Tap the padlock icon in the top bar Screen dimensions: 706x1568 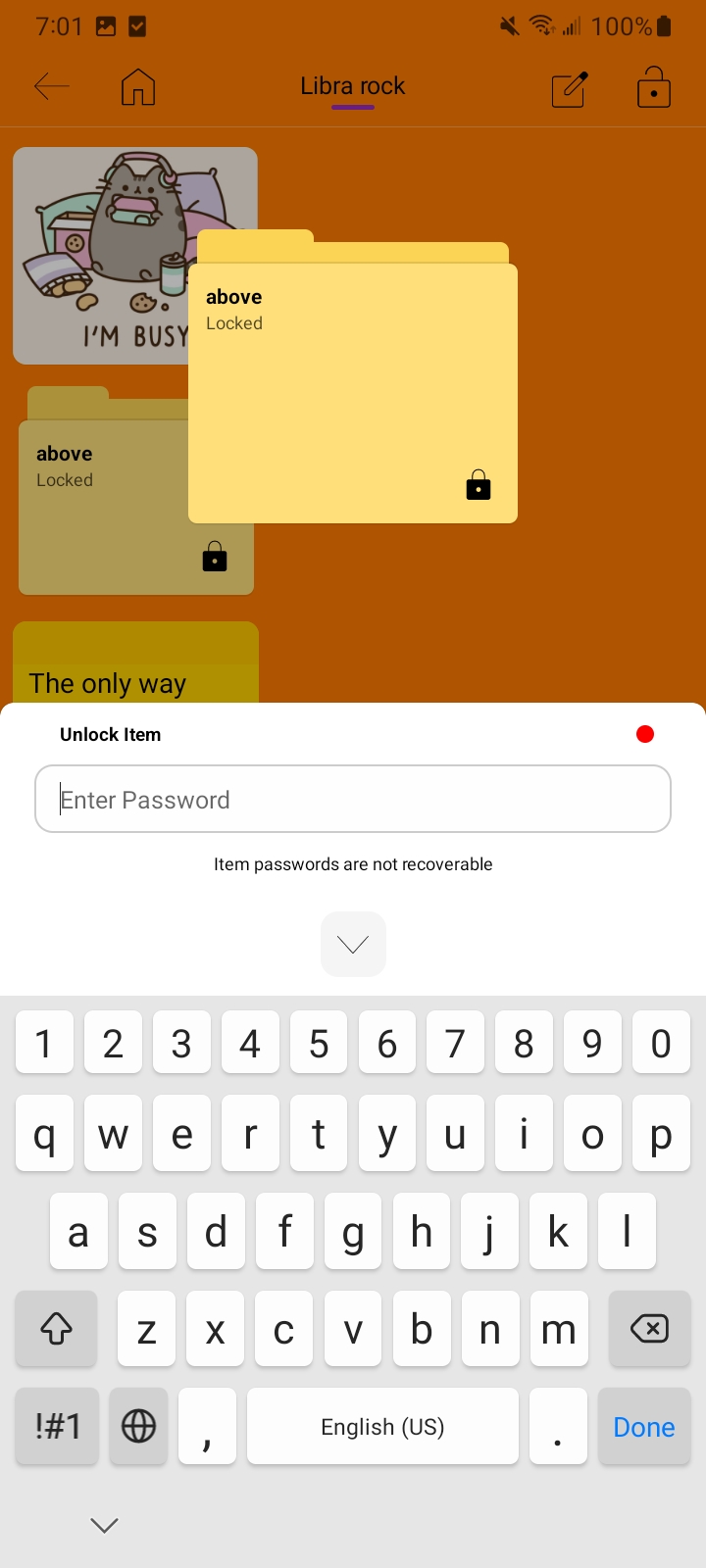654,86
